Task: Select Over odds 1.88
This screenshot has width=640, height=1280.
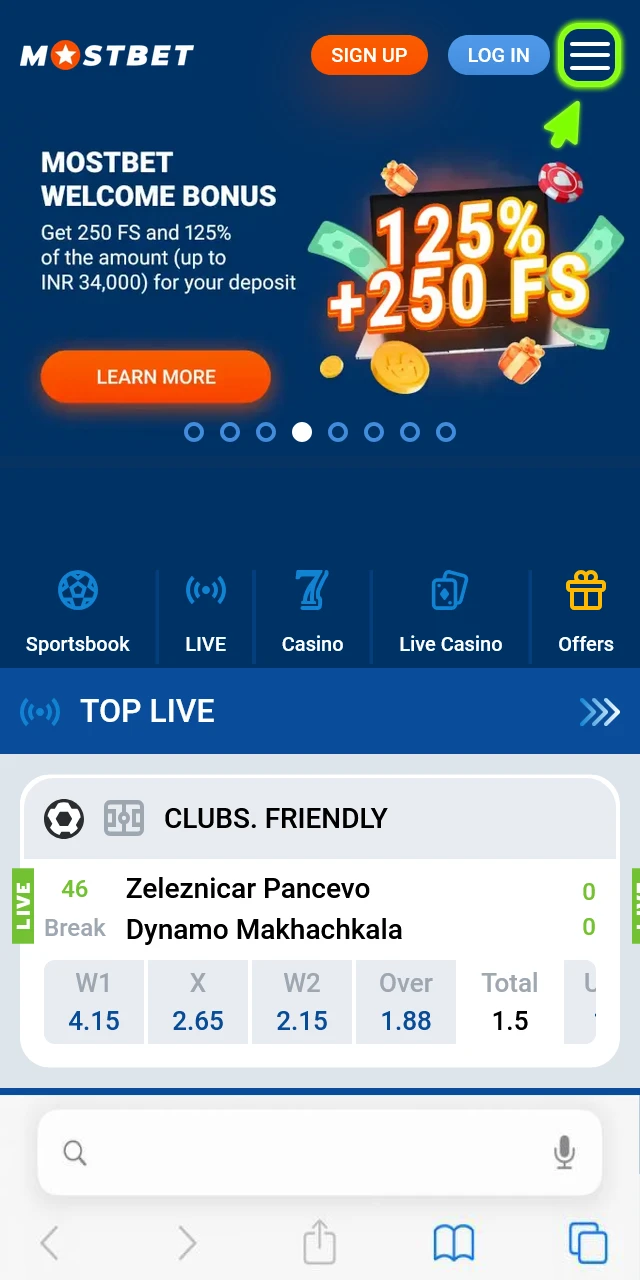Action: (406, 1002)
